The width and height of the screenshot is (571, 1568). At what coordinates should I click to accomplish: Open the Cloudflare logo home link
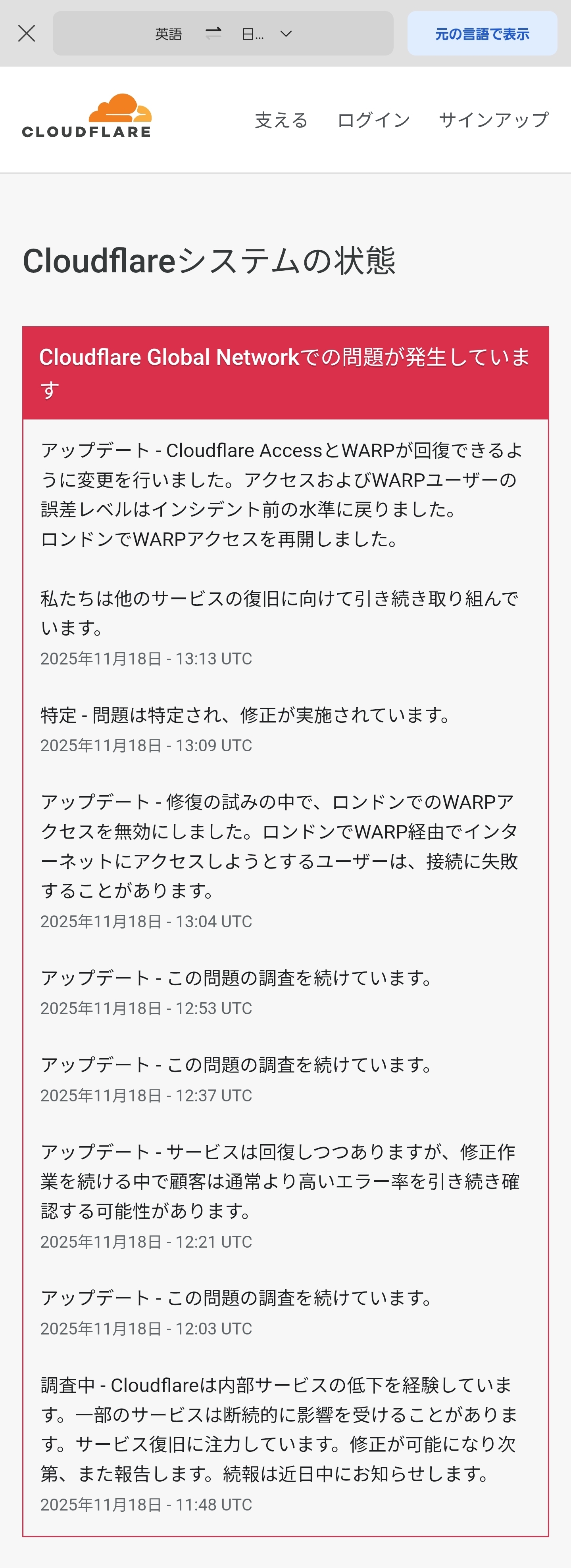pos(87,116)
